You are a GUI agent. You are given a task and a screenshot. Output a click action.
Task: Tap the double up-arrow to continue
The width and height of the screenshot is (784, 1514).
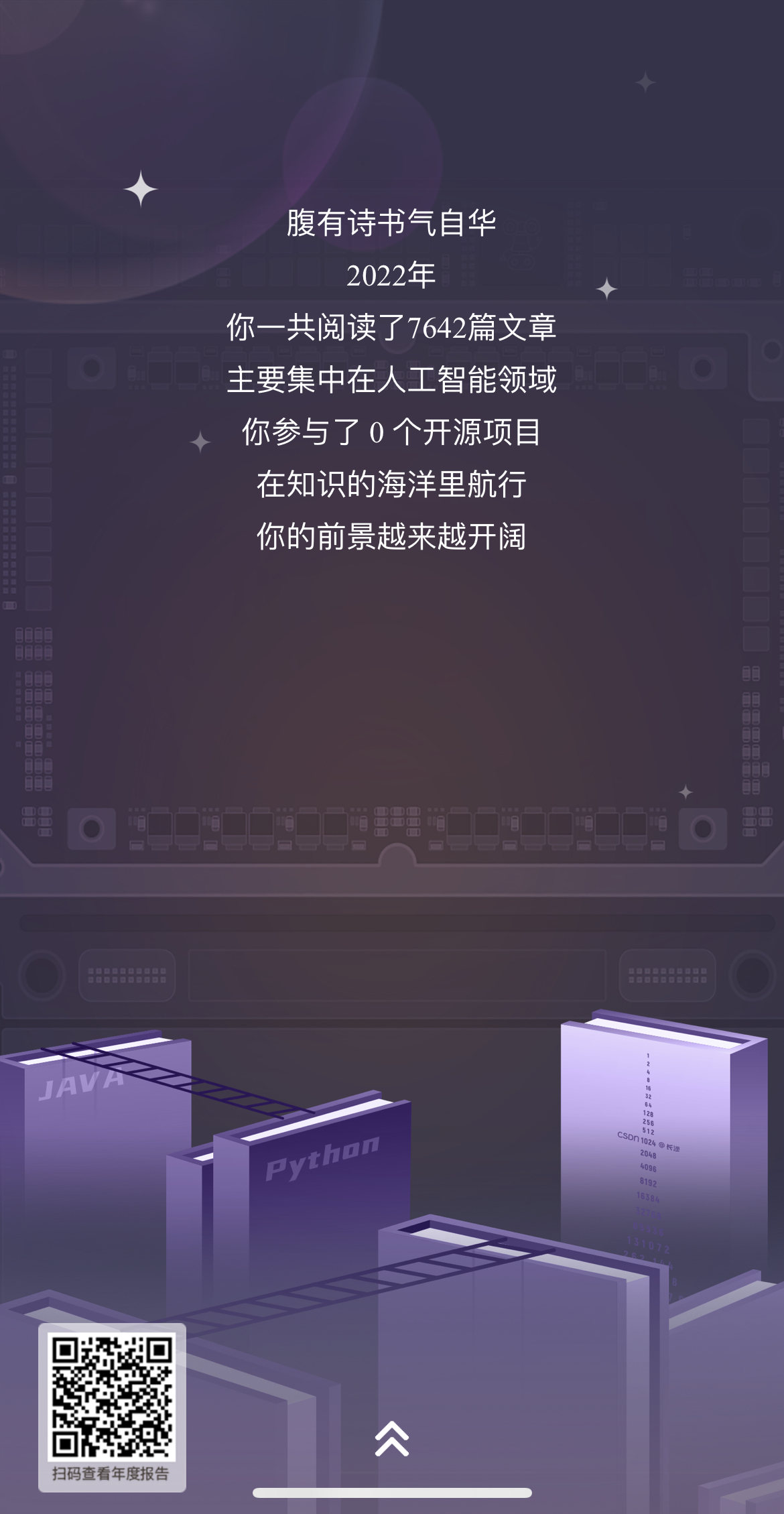(x=392, y=1438)
